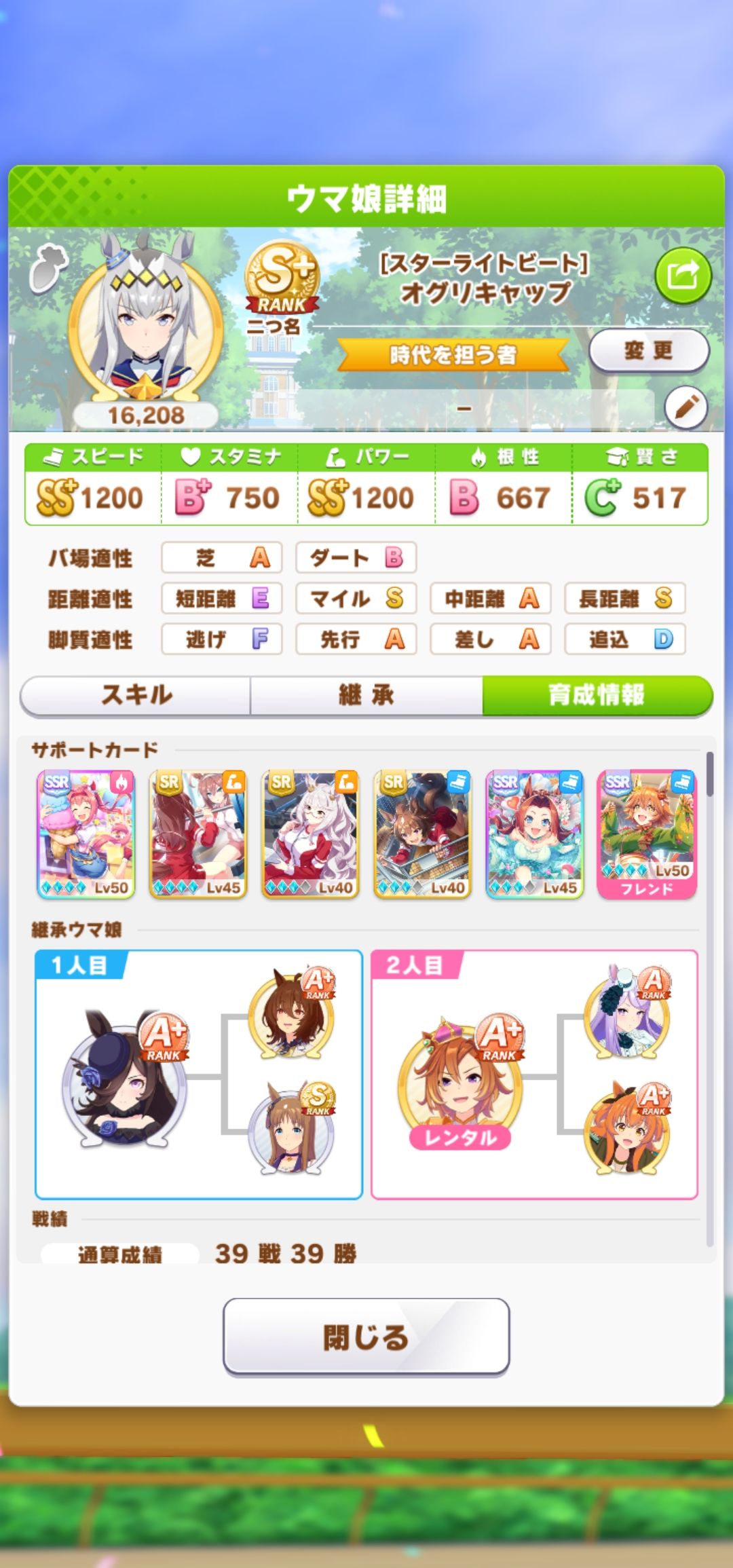Viewport: 733px width, 1568px height.
Task: Switch to the スキル tab
Action: point(136,695)
